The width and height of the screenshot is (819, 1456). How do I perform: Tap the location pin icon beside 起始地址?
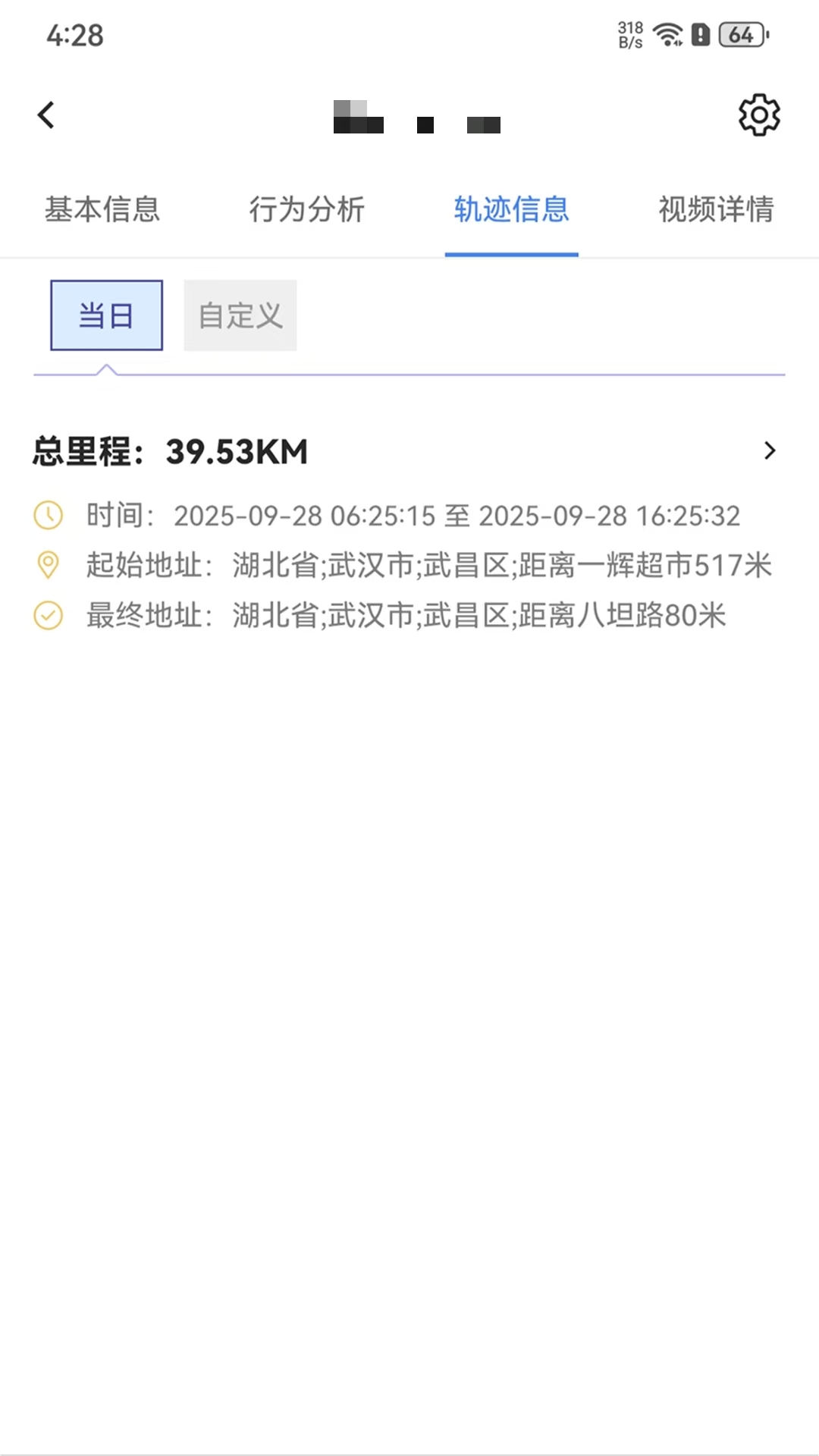coord(48,565)
